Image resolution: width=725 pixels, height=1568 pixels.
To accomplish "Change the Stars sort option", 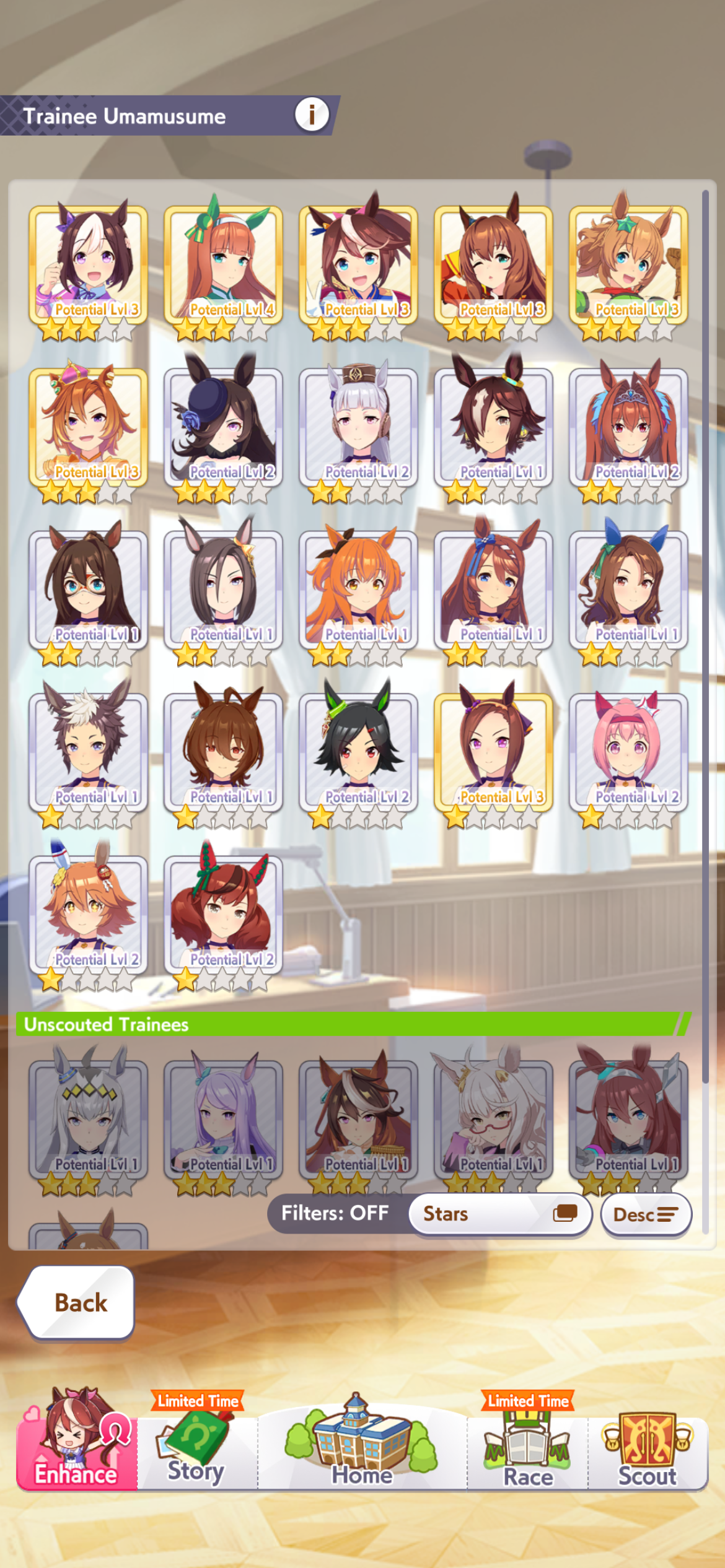I will coord(499,1214).
